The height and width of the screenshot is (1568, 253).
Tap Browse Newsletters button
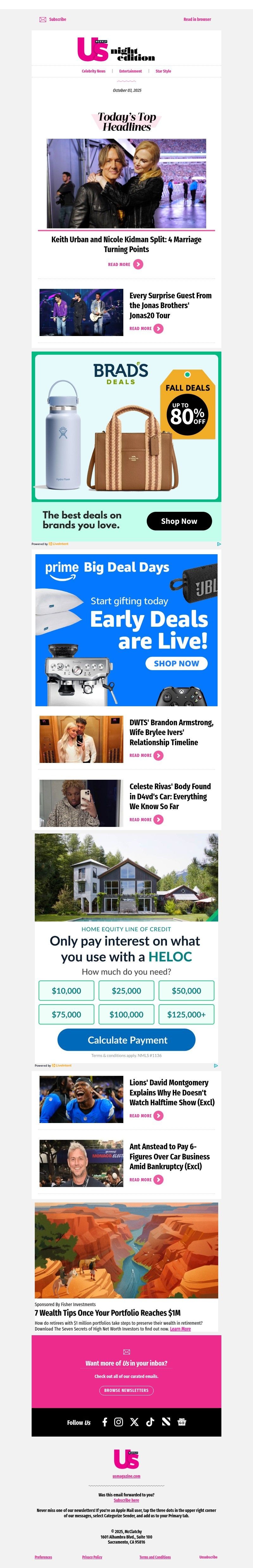click(x=126, y=1390)
